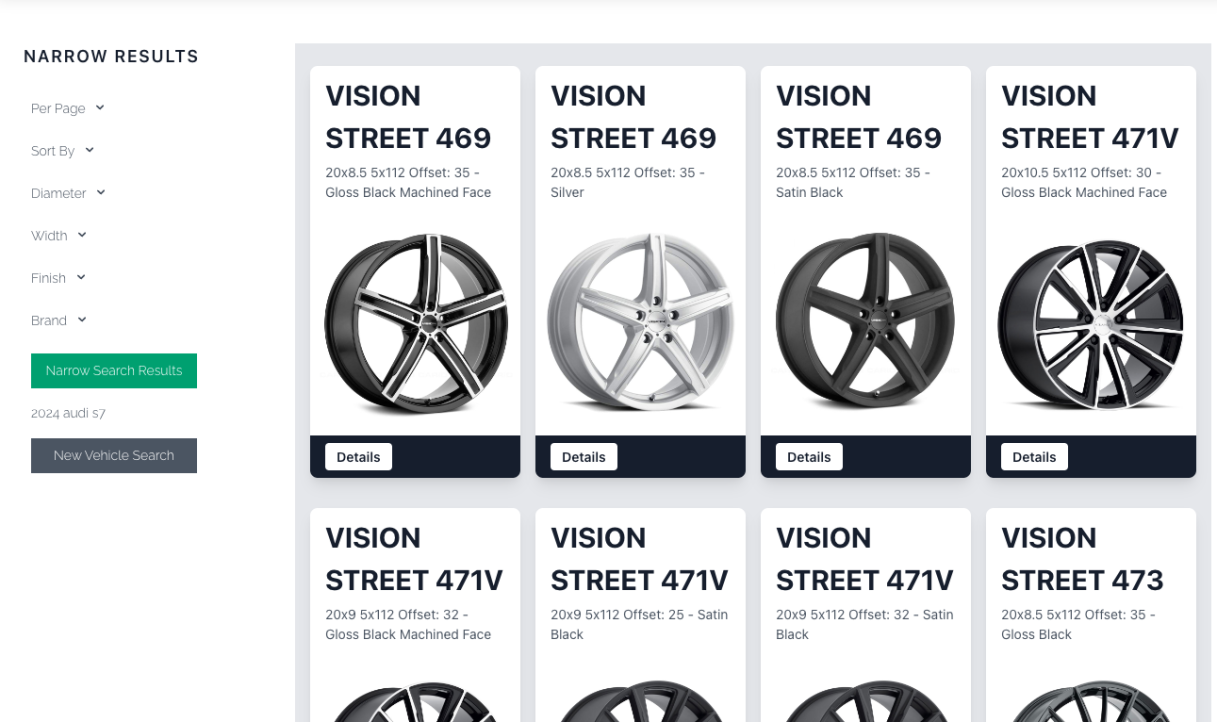Open the Brand filter dropdown
Screen dimensions: 1217x722
click(x=58, y=321)
